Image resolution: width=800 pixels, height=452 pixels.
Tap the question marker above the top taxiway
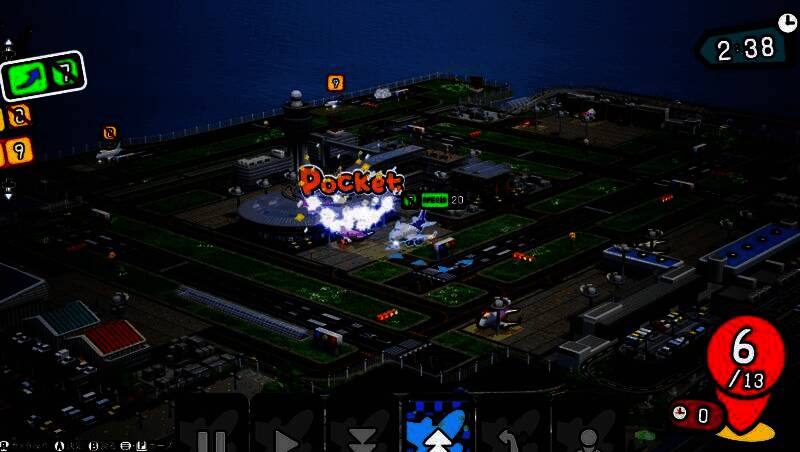click(335, 83)
